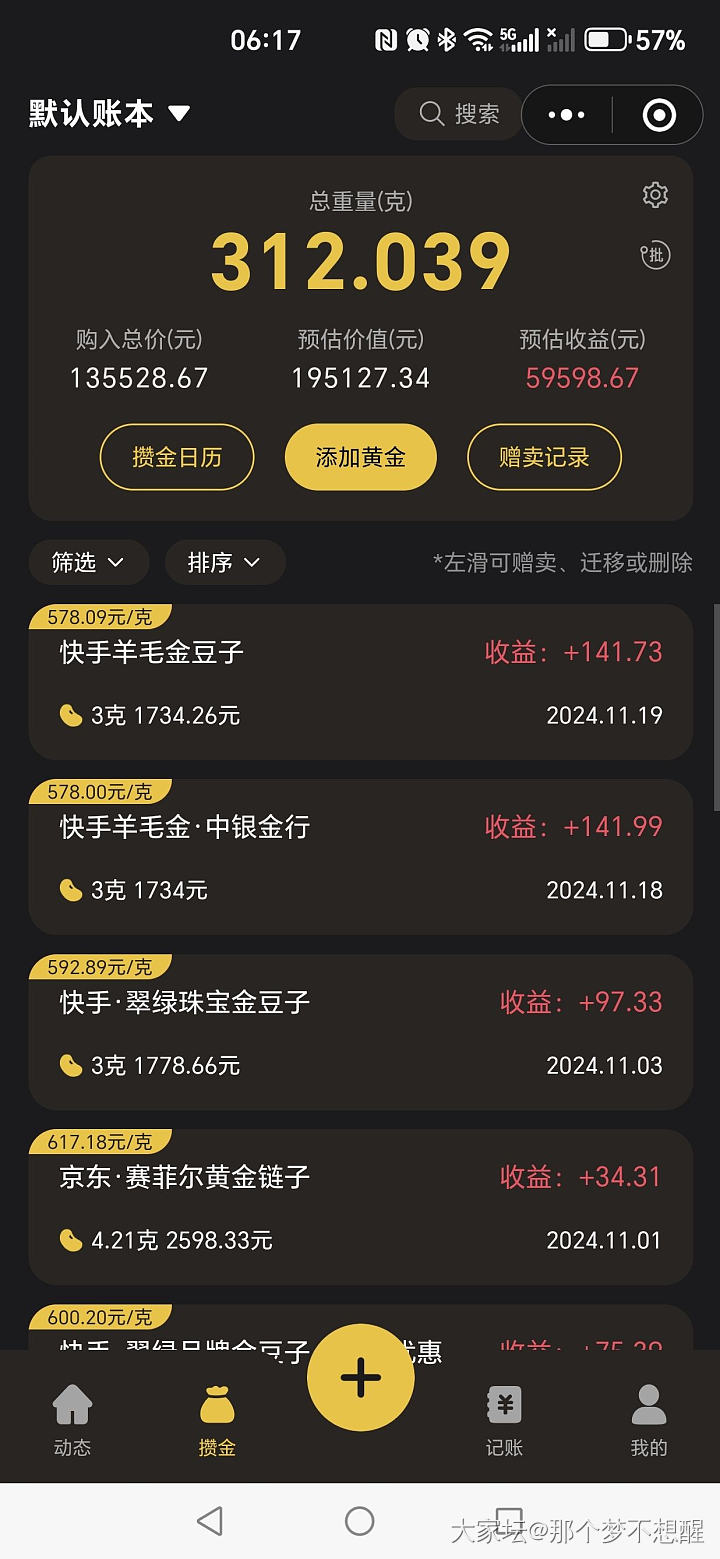Open the 搜索 search box

point(458,114)
